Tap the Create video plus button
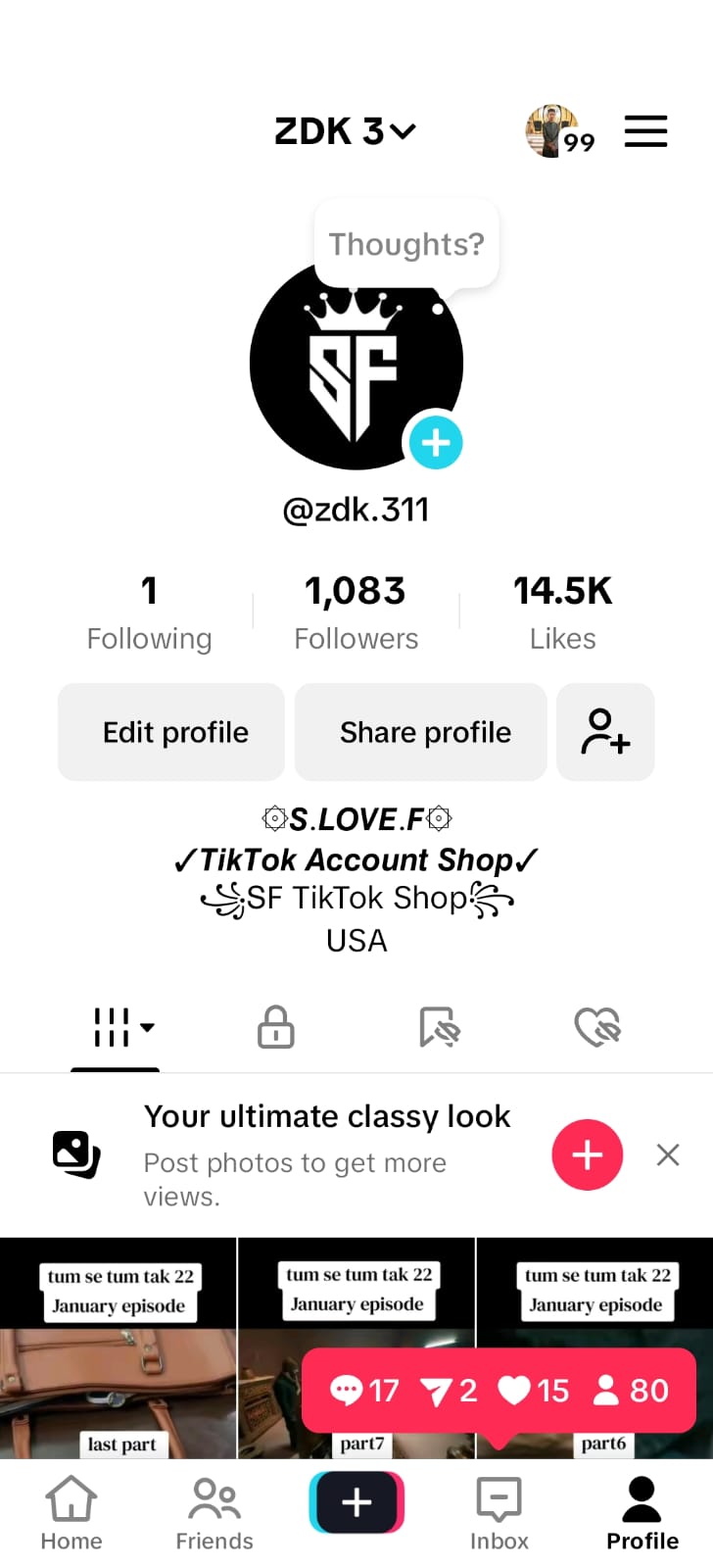 [x=356, y=1501]
